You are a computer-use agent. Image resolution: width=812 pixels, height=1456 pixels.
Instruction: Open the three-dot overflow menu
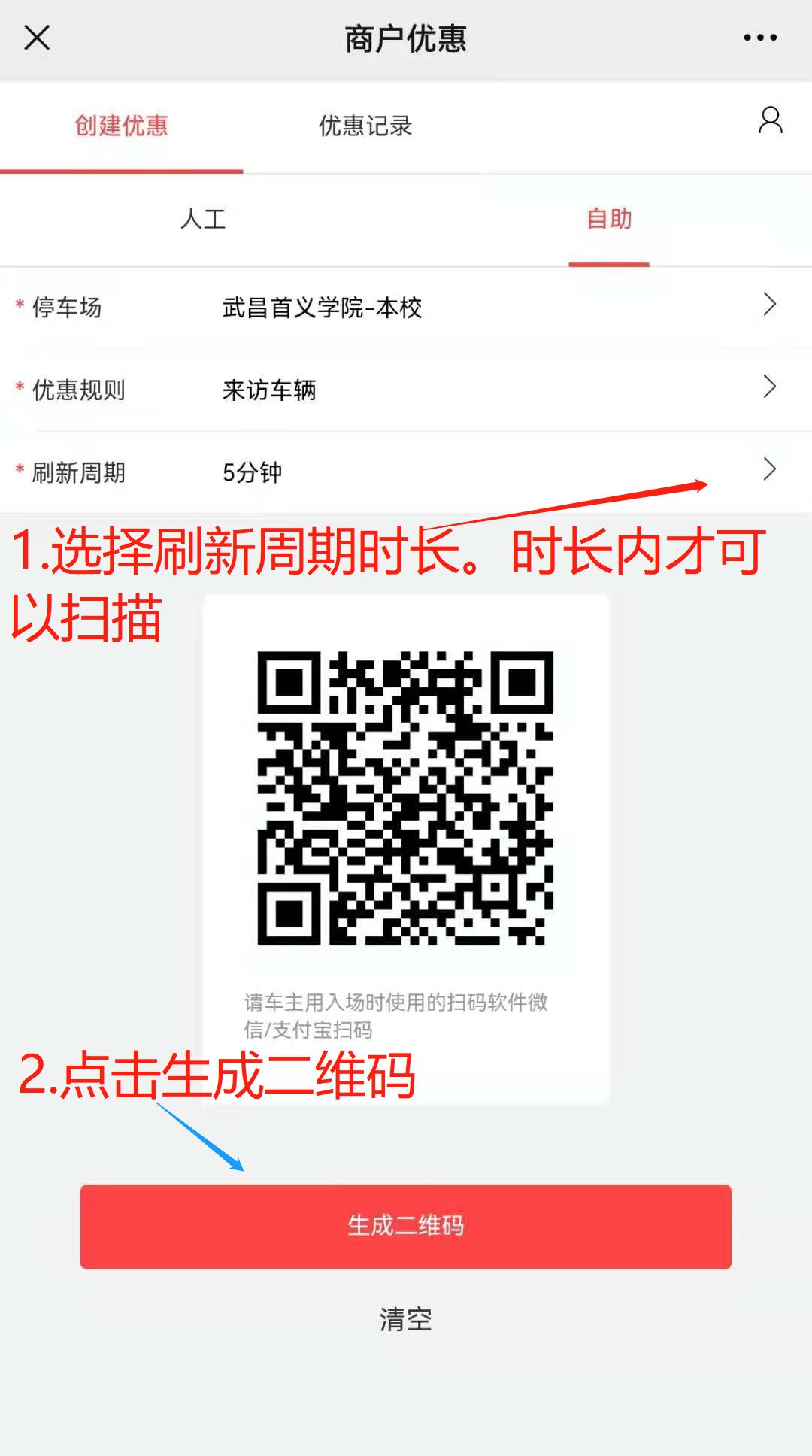click(x=759, y=38)
